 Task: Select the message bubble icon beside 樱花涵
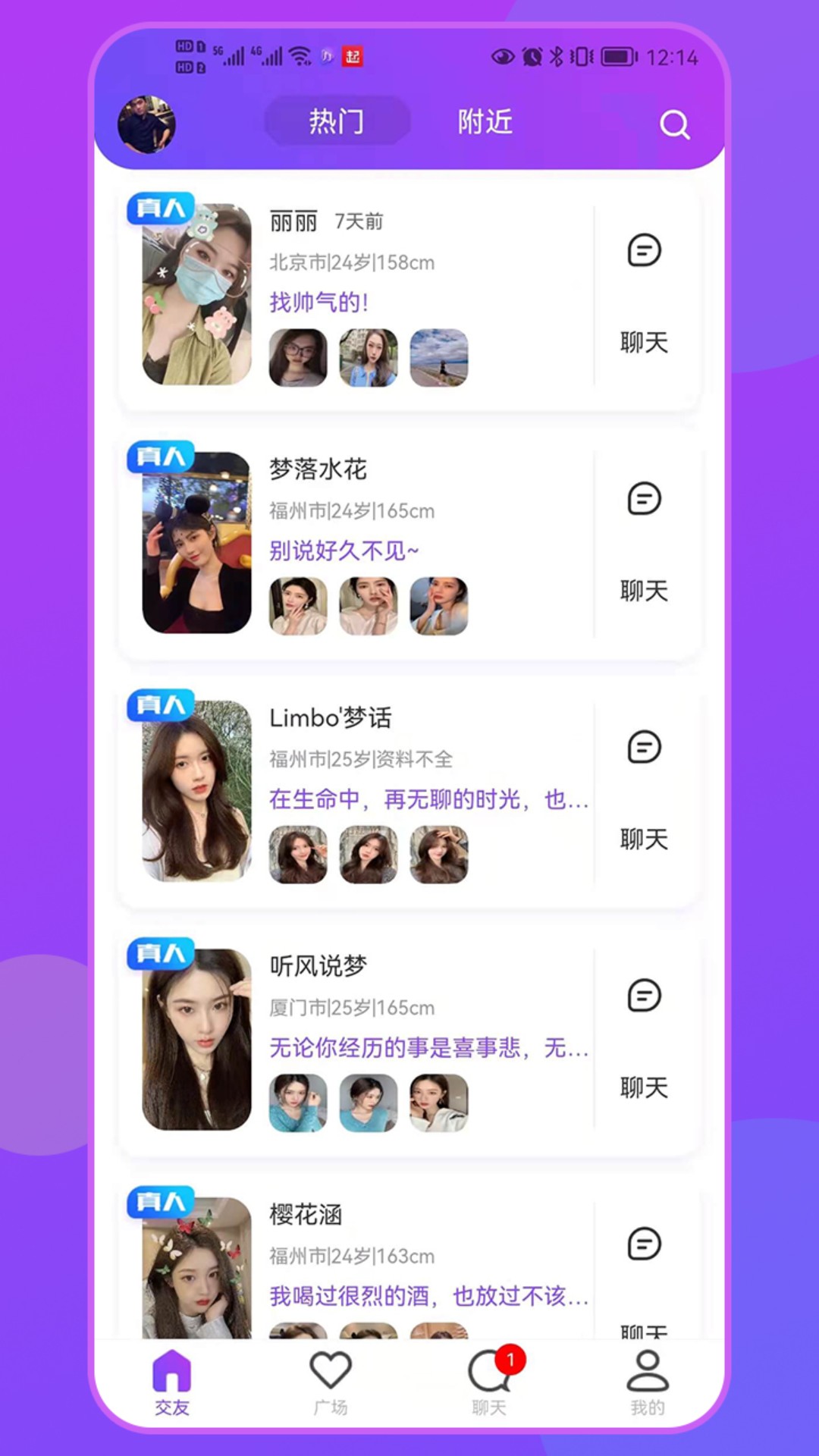point(642,1241)
